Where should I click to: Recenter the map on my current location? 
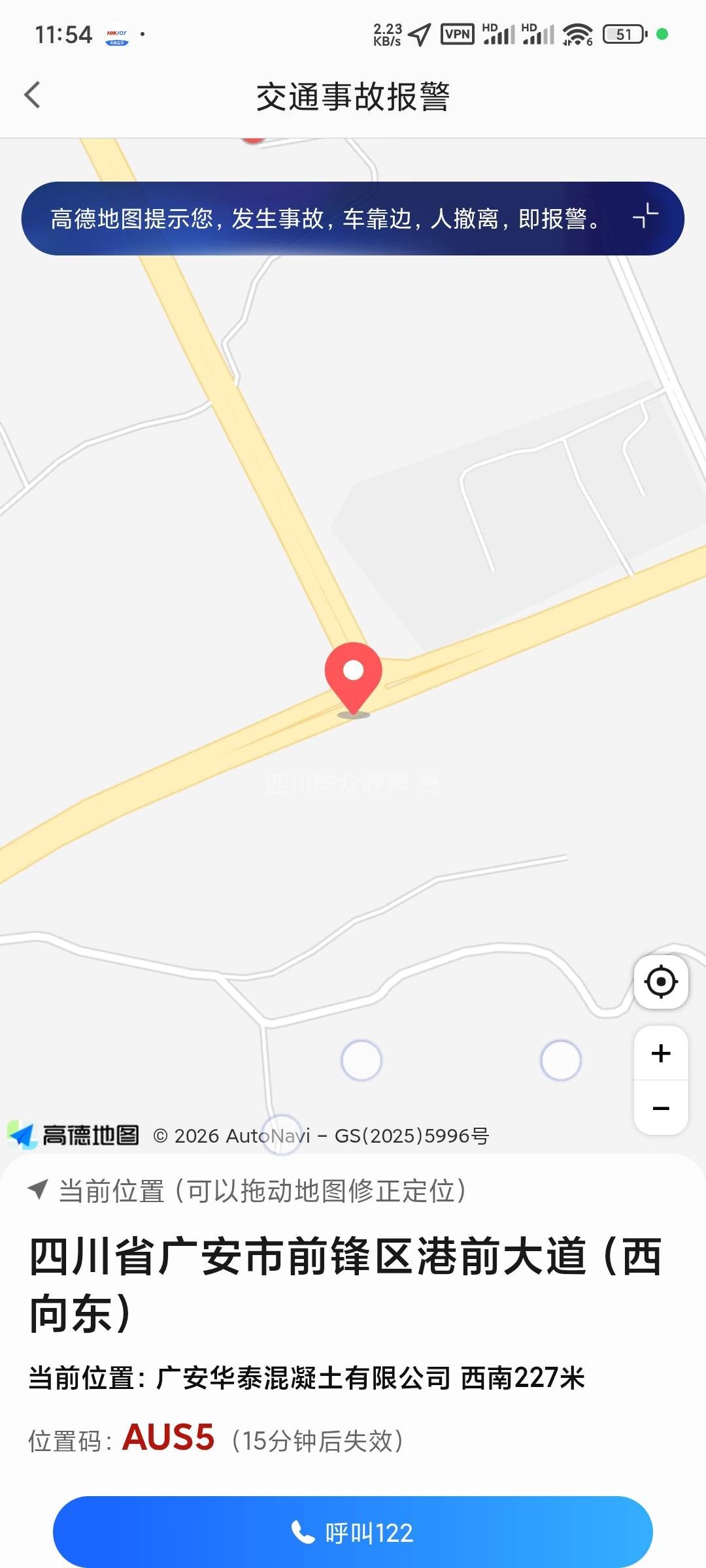[660, 982]
